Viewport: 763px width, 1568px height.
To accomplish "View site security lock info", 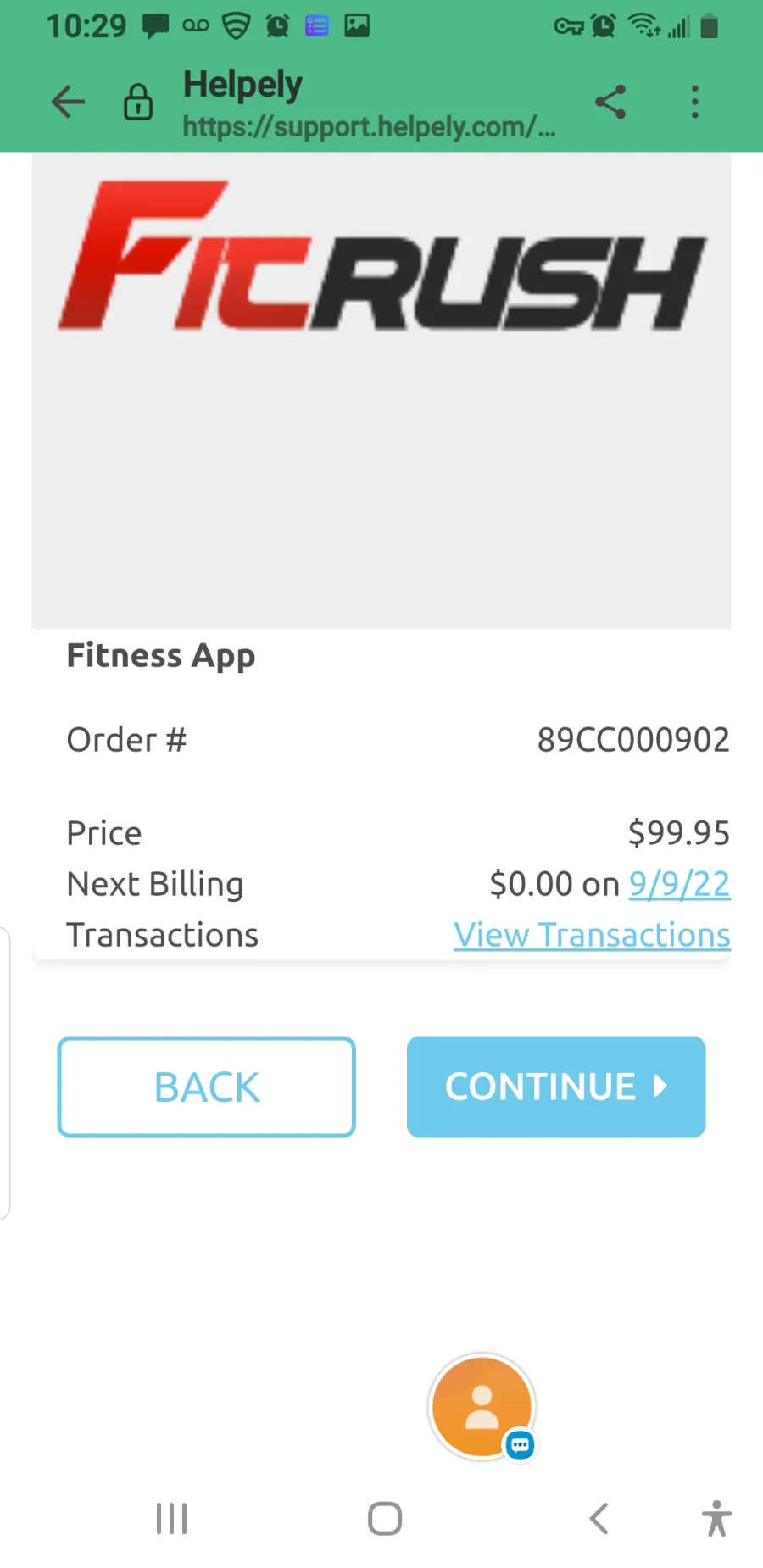I will (x=138, y=103).
